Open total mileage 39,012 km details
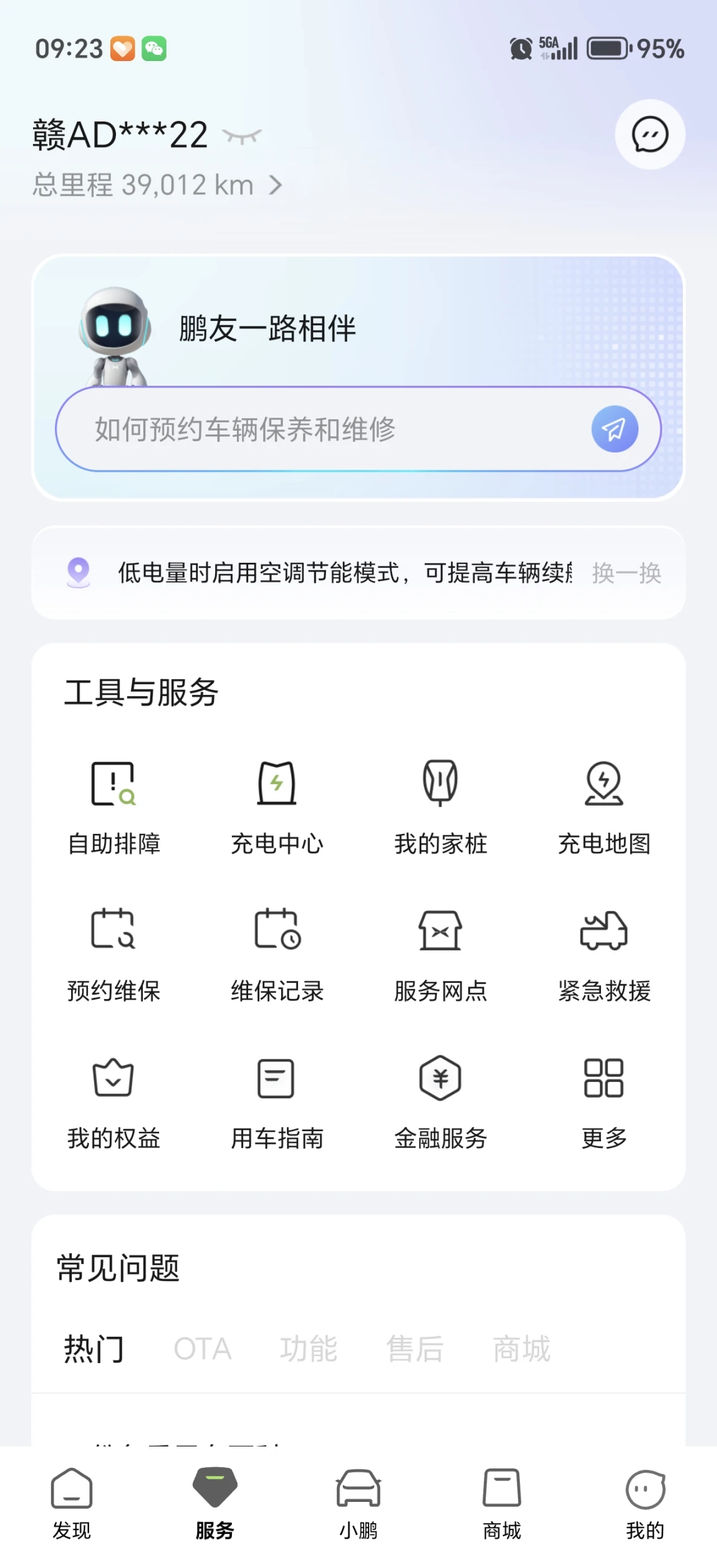717x1568 pixels. click(157, 185)
